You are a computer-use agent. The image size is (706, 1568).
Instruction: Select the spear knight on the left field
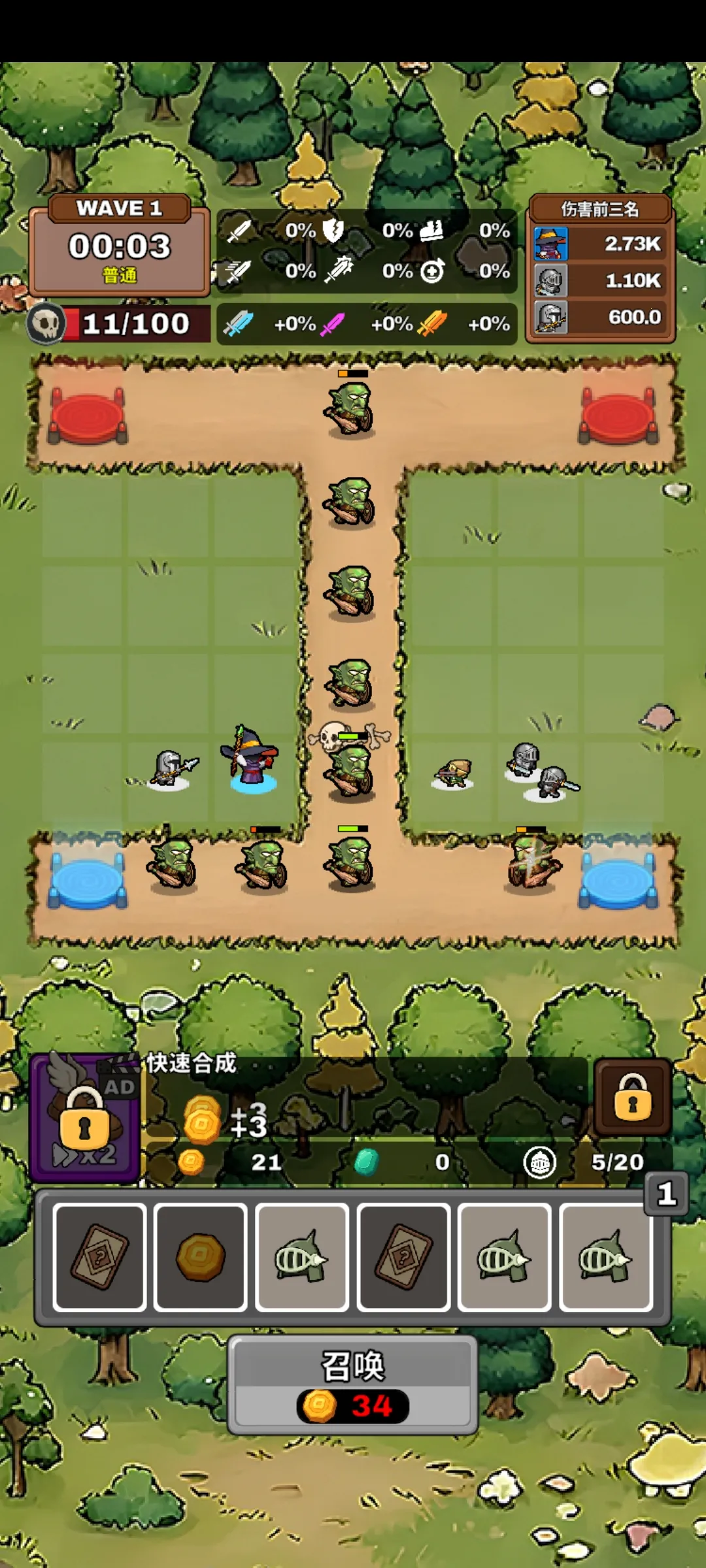click(171, 768)
